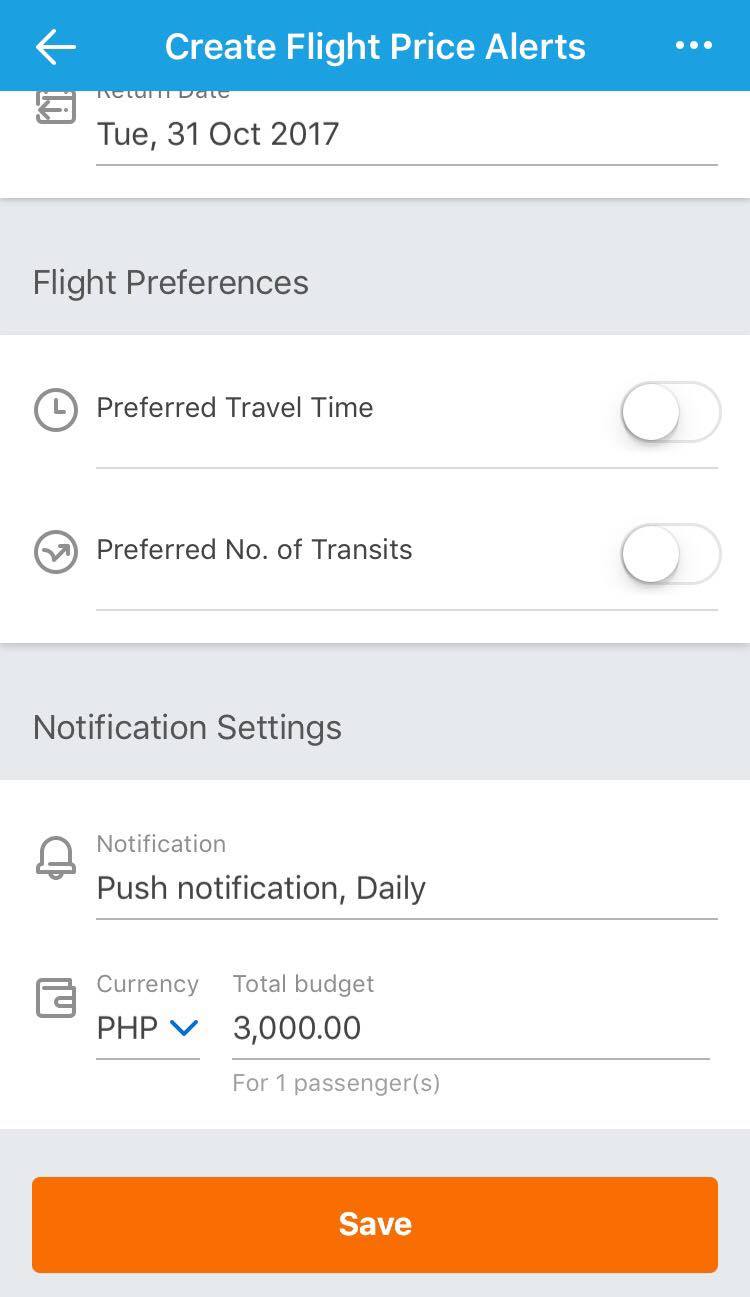Click the date Tue, 31 Oct 2017

pos(218,134)
